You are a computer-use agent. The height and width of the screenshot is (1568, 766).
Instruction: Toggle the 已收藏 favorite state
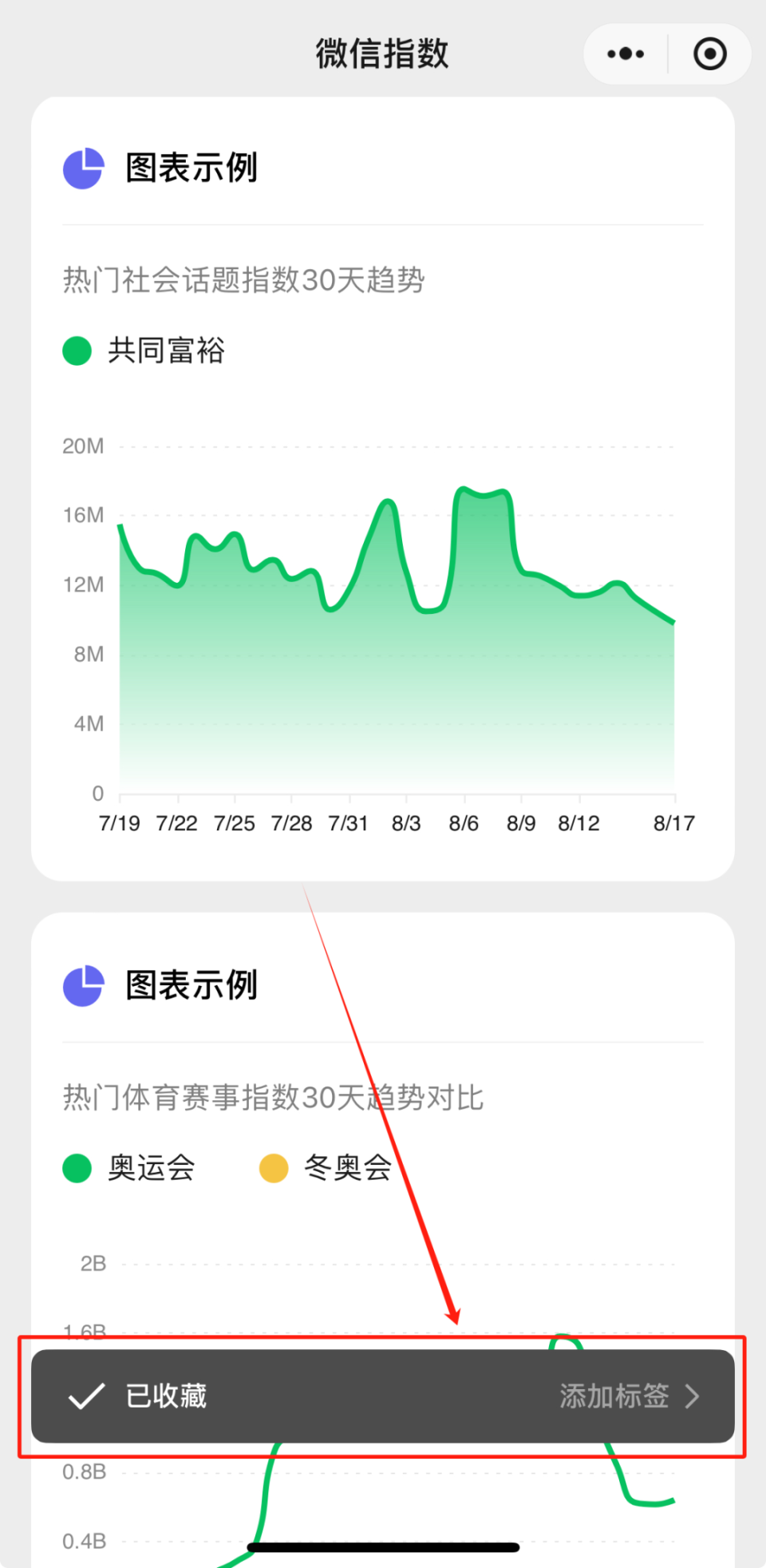(165, 1396)
